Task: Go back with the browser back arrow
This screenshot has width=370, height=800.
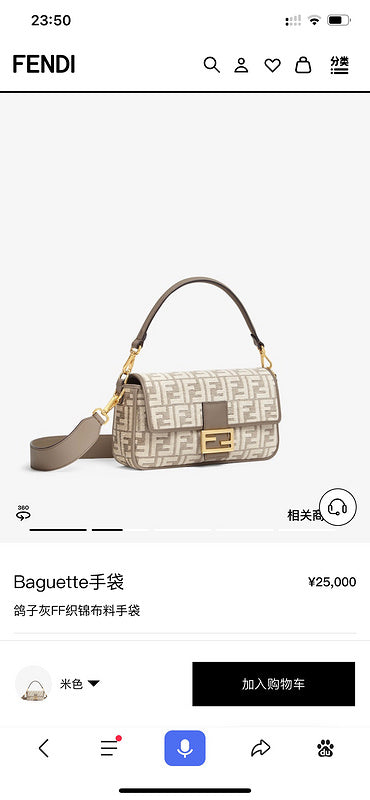Action: pos(43,748)
